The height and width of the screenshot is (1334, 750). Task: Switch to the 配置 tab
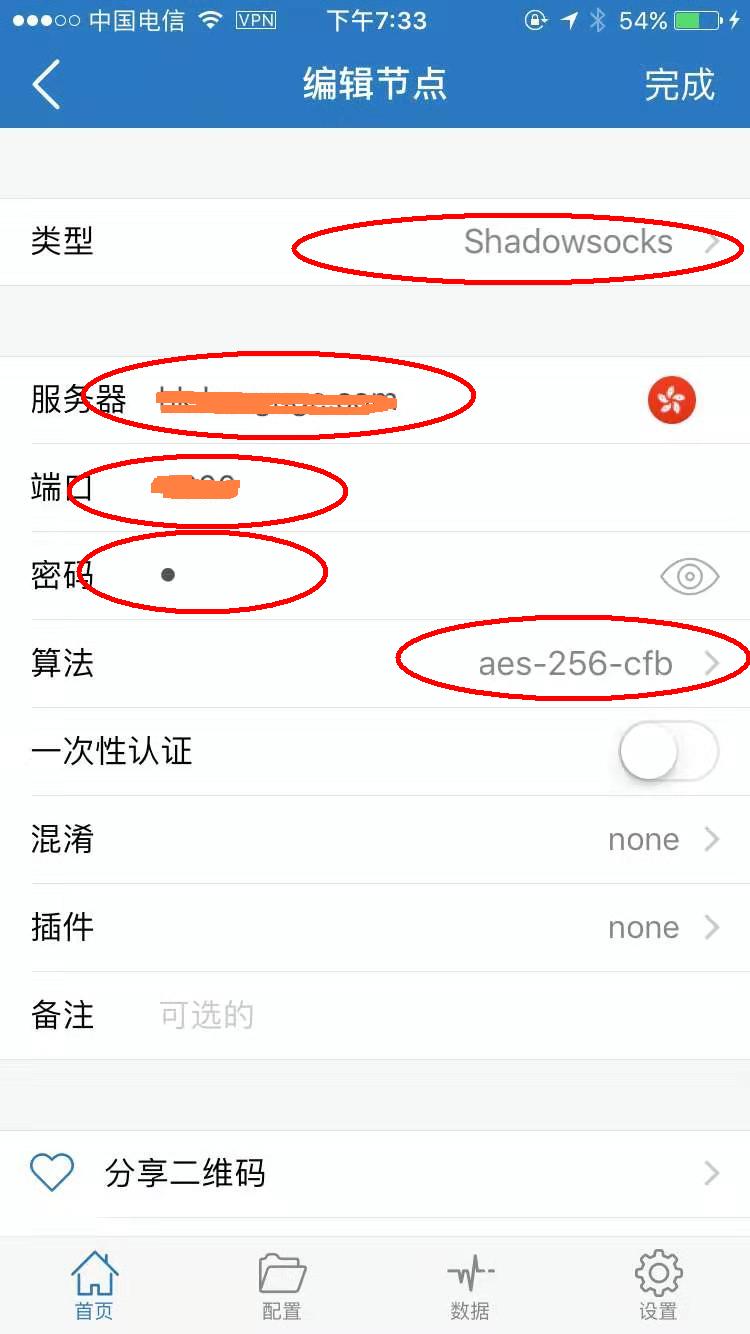(282, 1287)
